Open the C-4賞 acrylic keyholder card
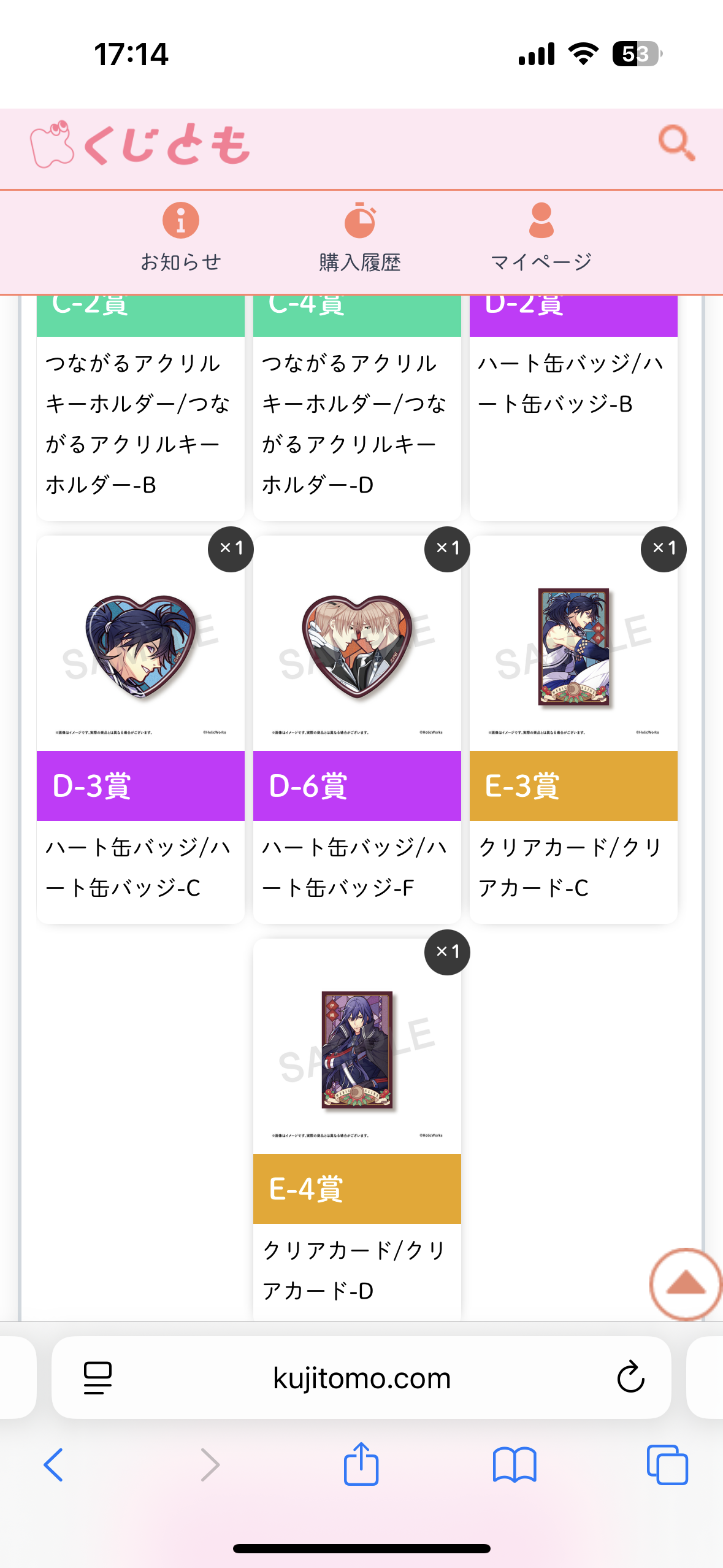Image resolution: width=723 pixels, height=1568 pixels. click(357, 417)
